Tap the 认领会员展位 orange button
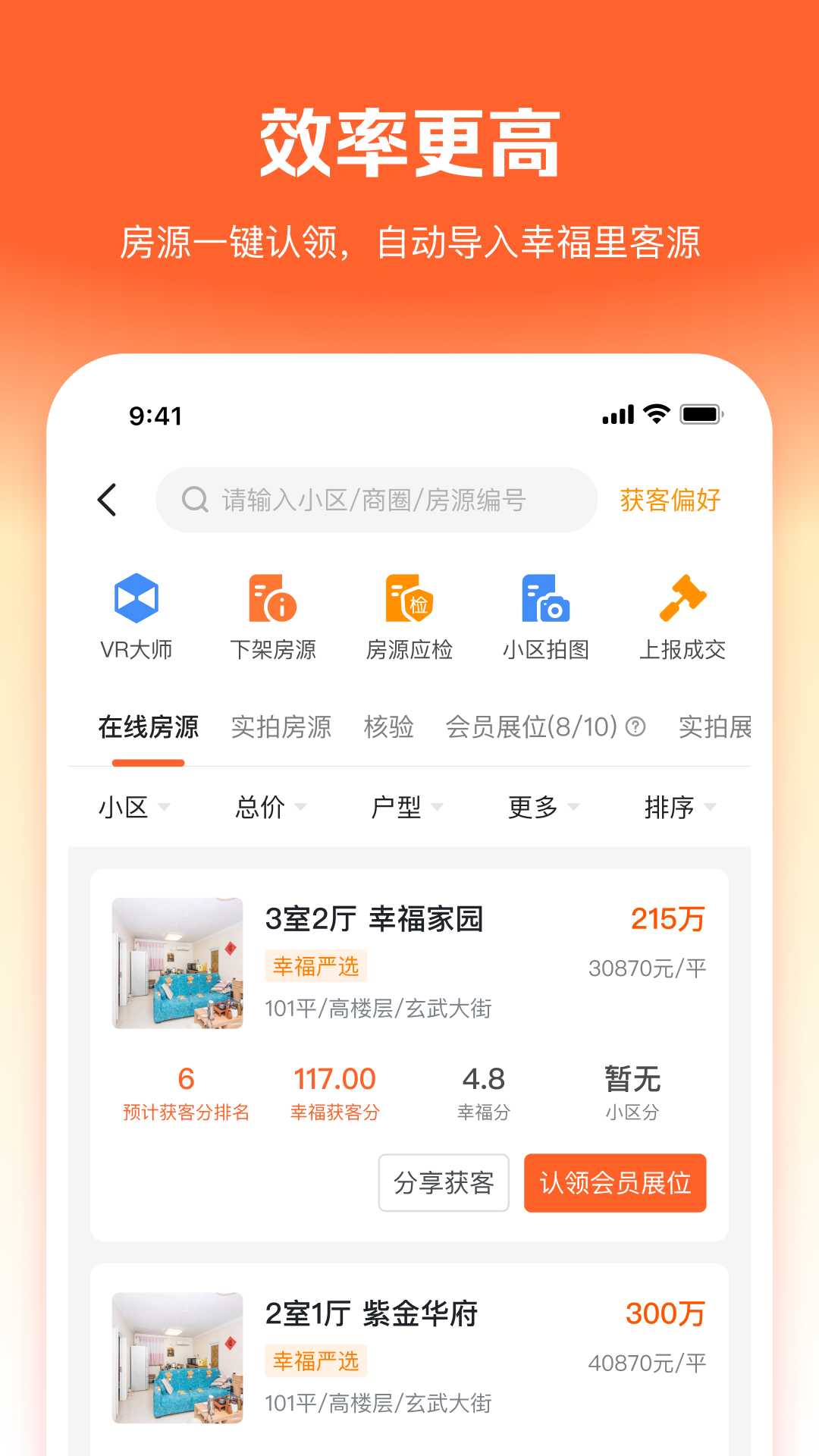This screenshot has width=819, height=1456. click(x=615, y=1183)
